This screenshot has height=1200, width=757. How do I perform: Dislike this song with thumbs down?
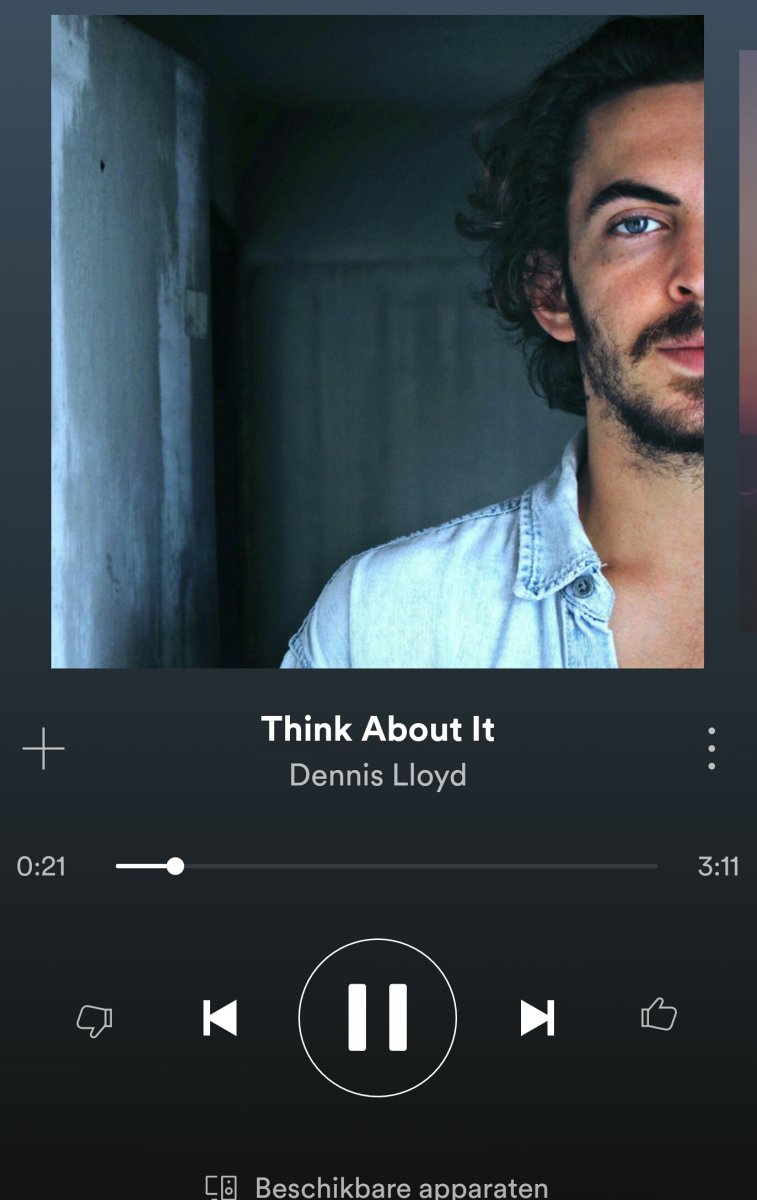tap(95, 1019)
